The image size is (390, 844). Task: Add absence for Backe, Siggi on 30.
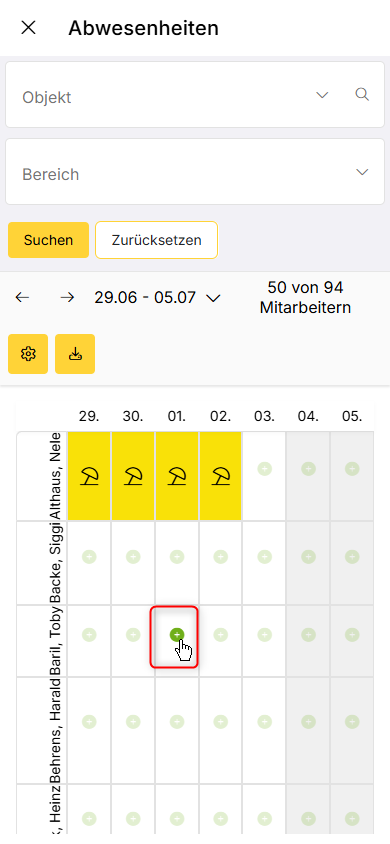[x=133, y=557]
